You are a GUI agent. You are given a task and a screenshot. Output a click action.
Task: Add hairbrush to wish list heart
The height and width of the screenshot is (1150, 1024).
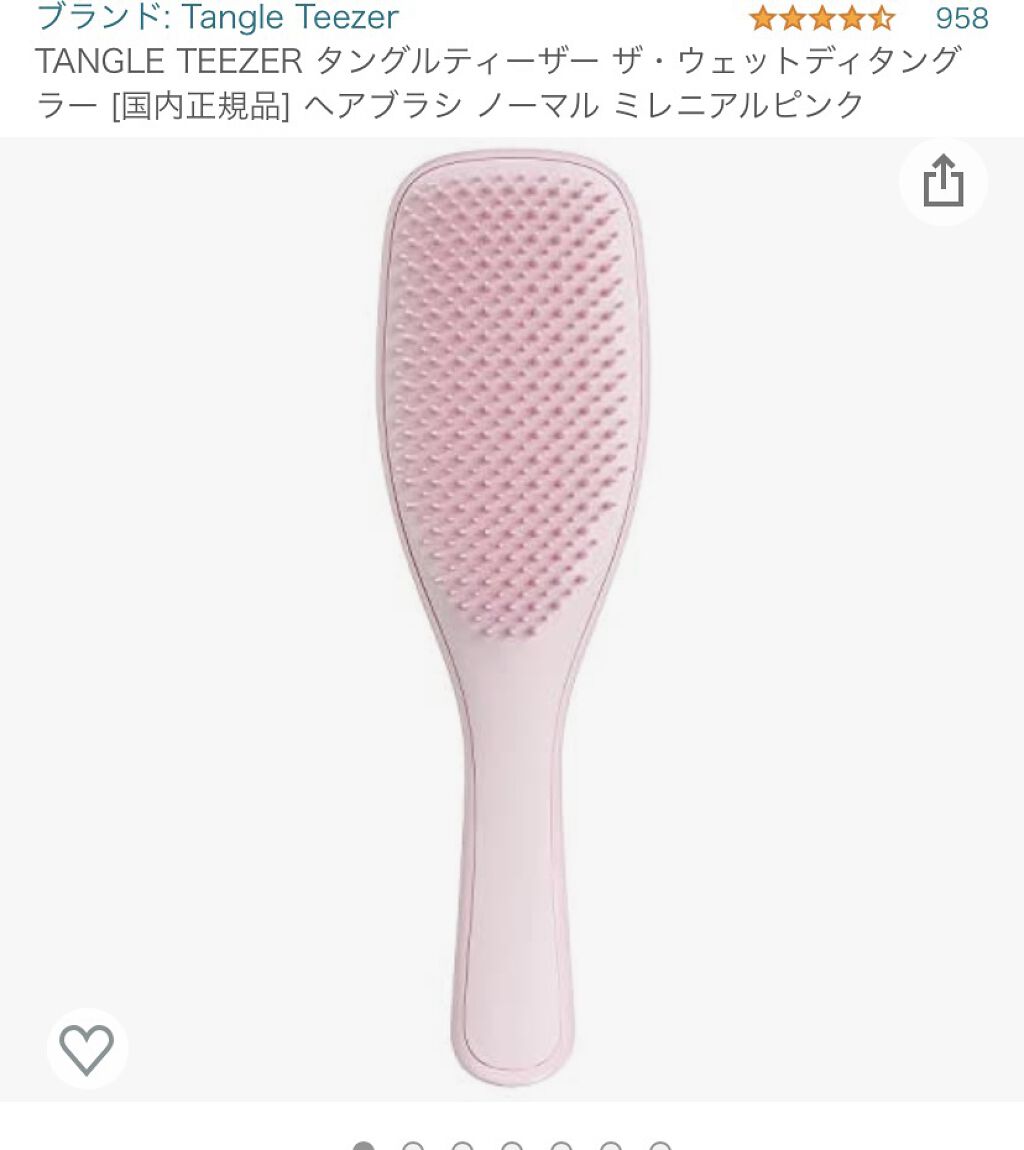(x=87, y=1048)
